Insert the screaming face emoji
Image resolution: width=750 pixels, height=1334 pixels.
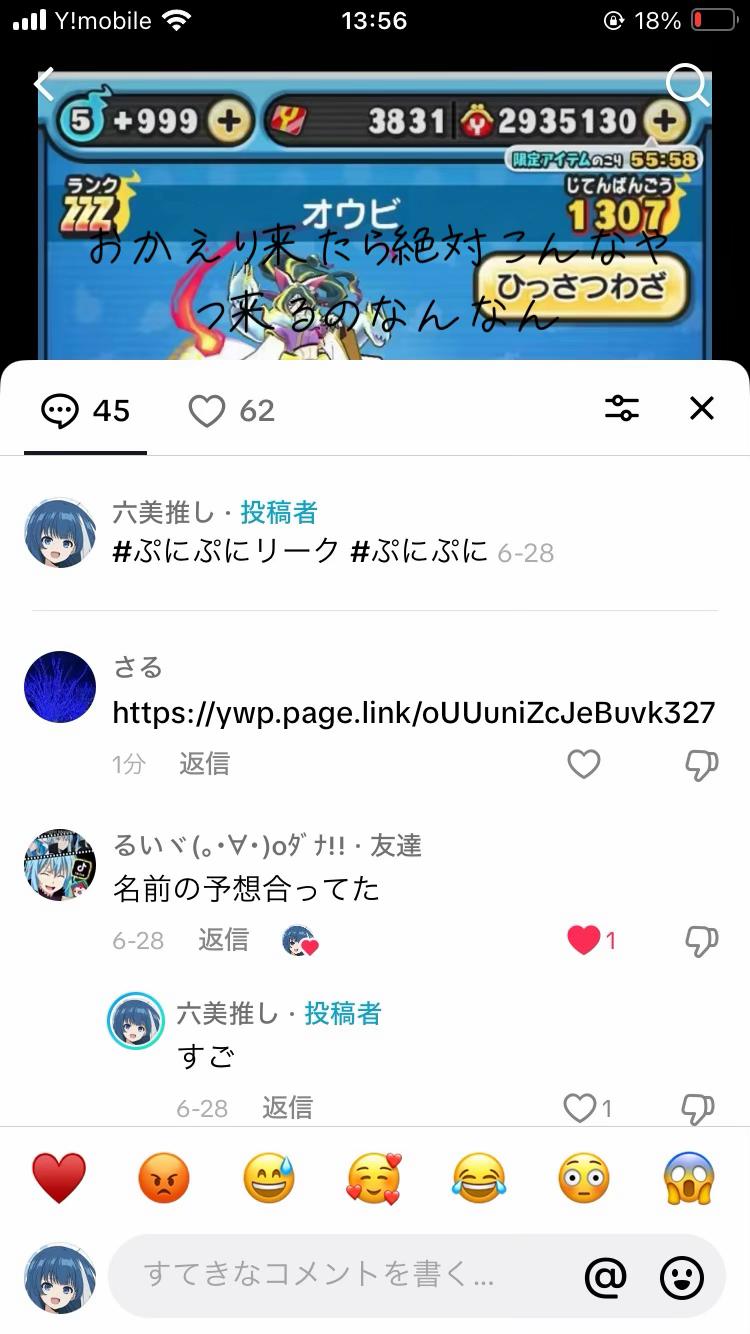pos(689,1178)
